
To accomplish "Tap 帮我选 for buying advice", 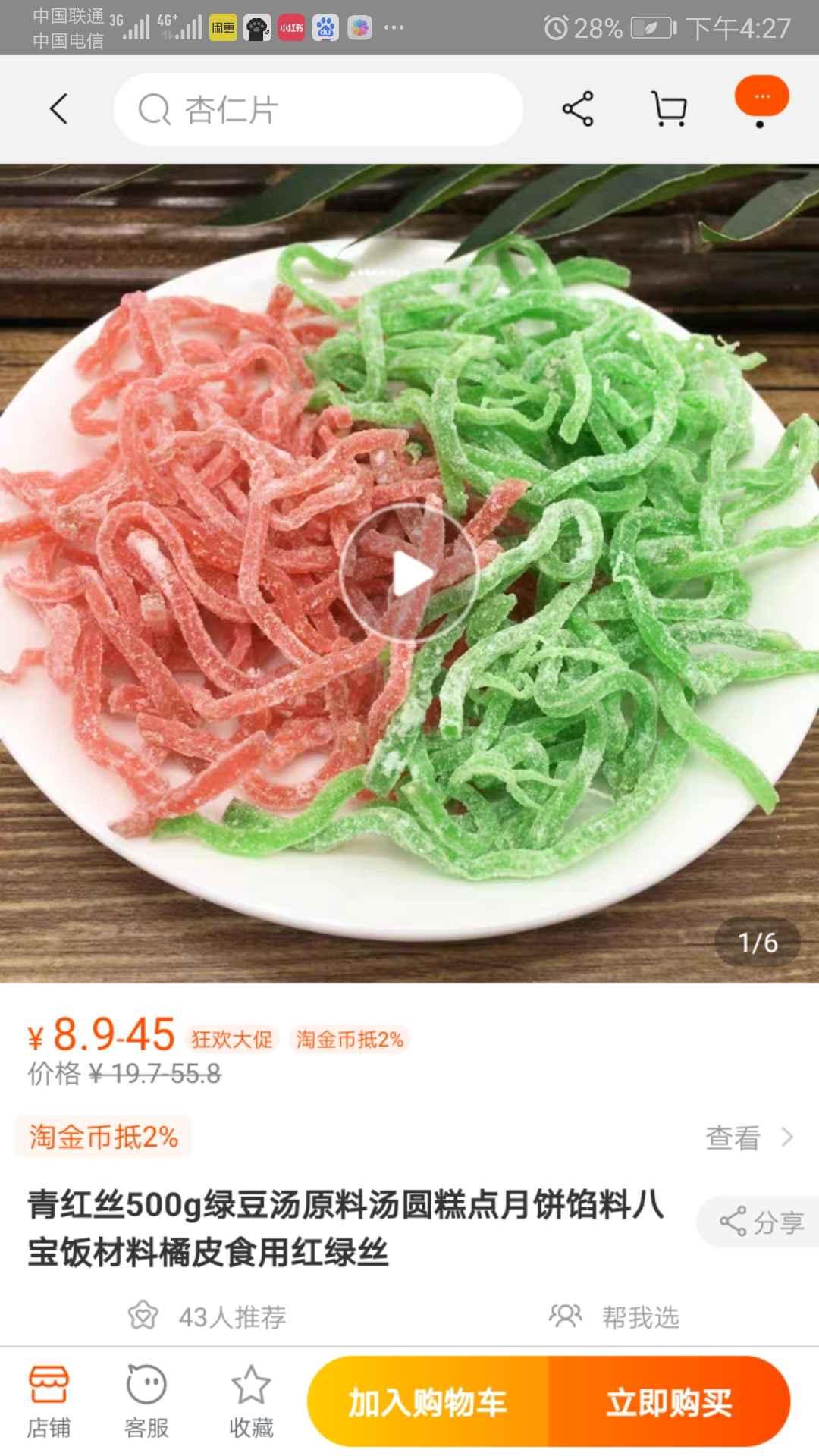I will tap(614, 1317).
